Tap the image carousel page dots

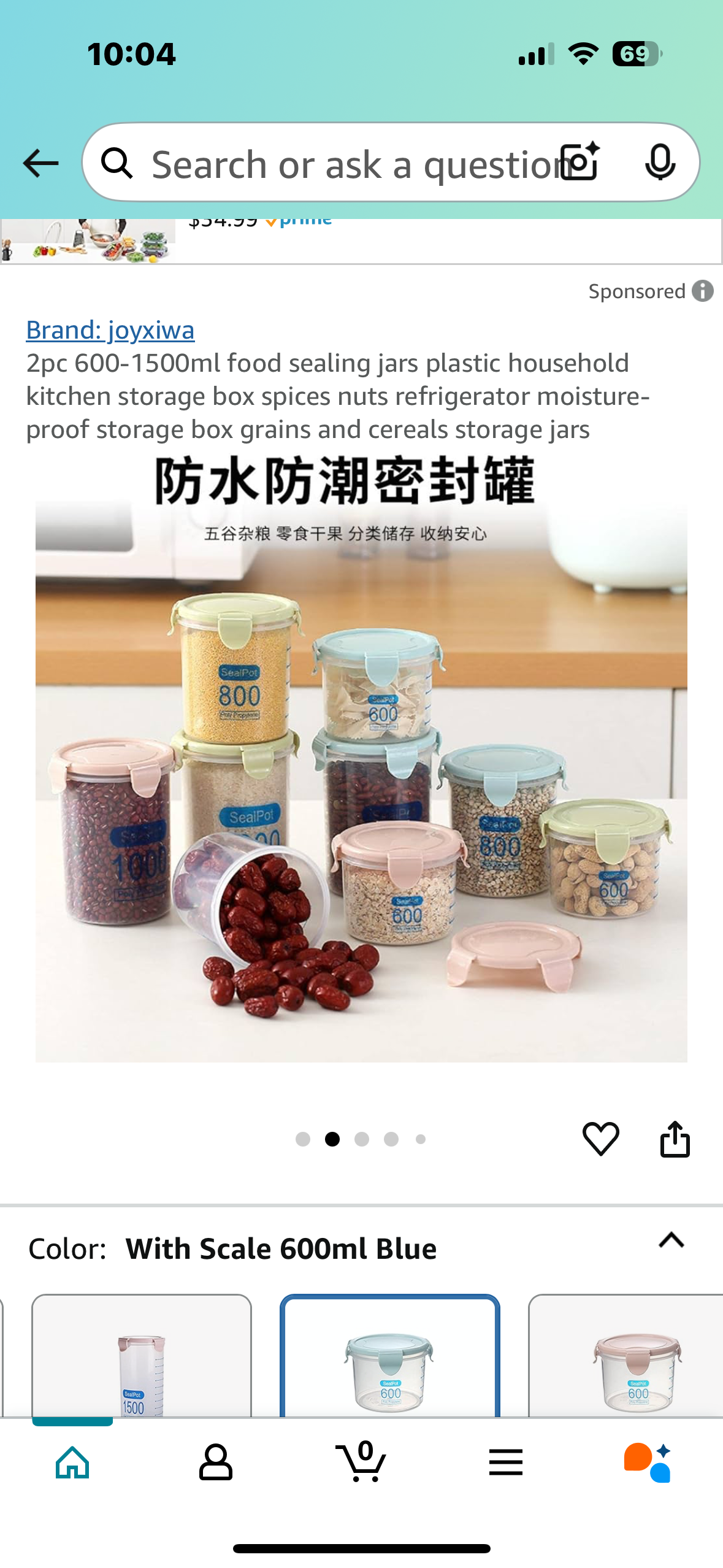point(361,1139)
